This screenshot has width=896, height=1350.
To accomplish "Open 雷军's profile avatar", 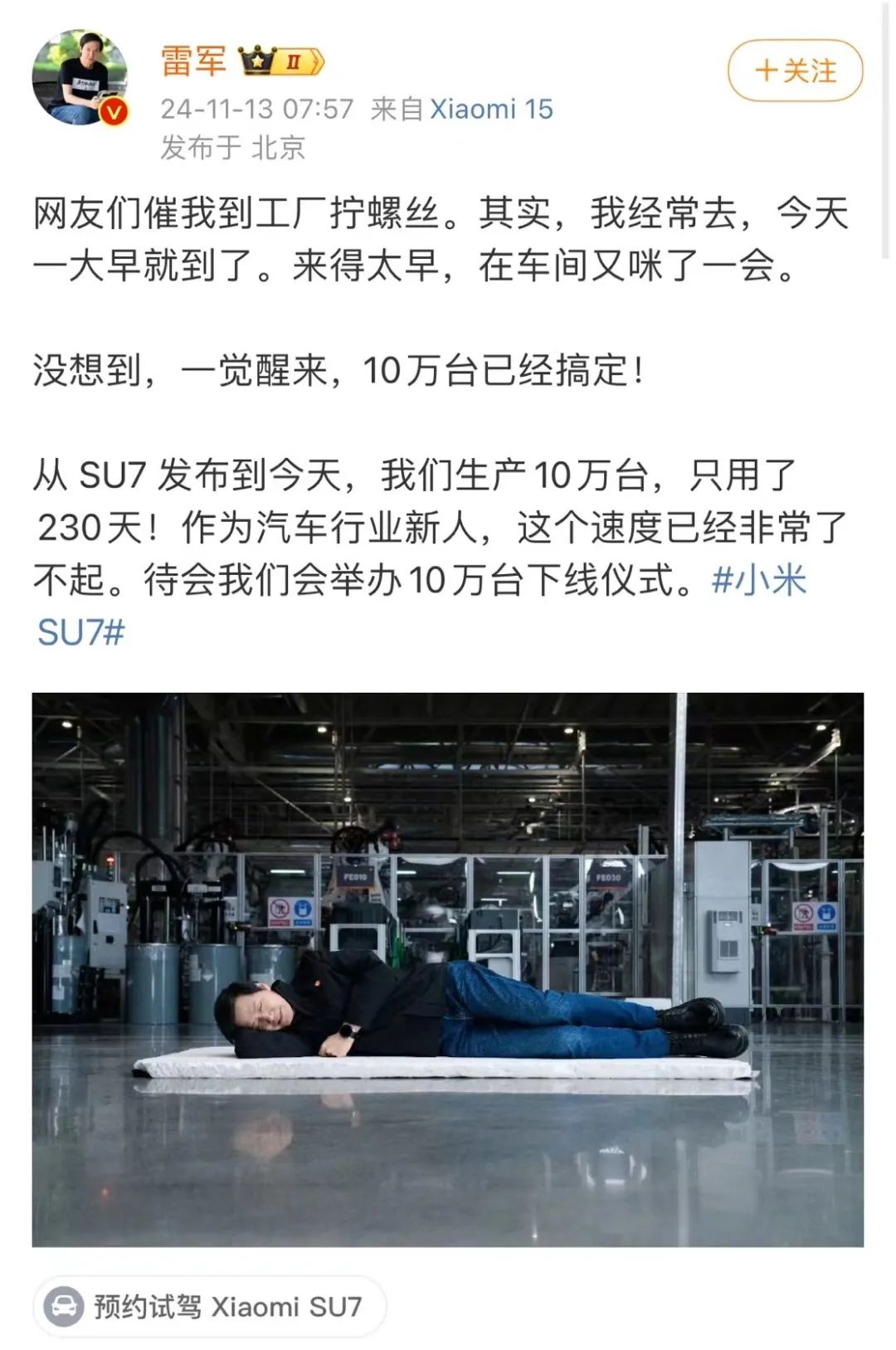I will pyautogui.click(x=80, y=78).
